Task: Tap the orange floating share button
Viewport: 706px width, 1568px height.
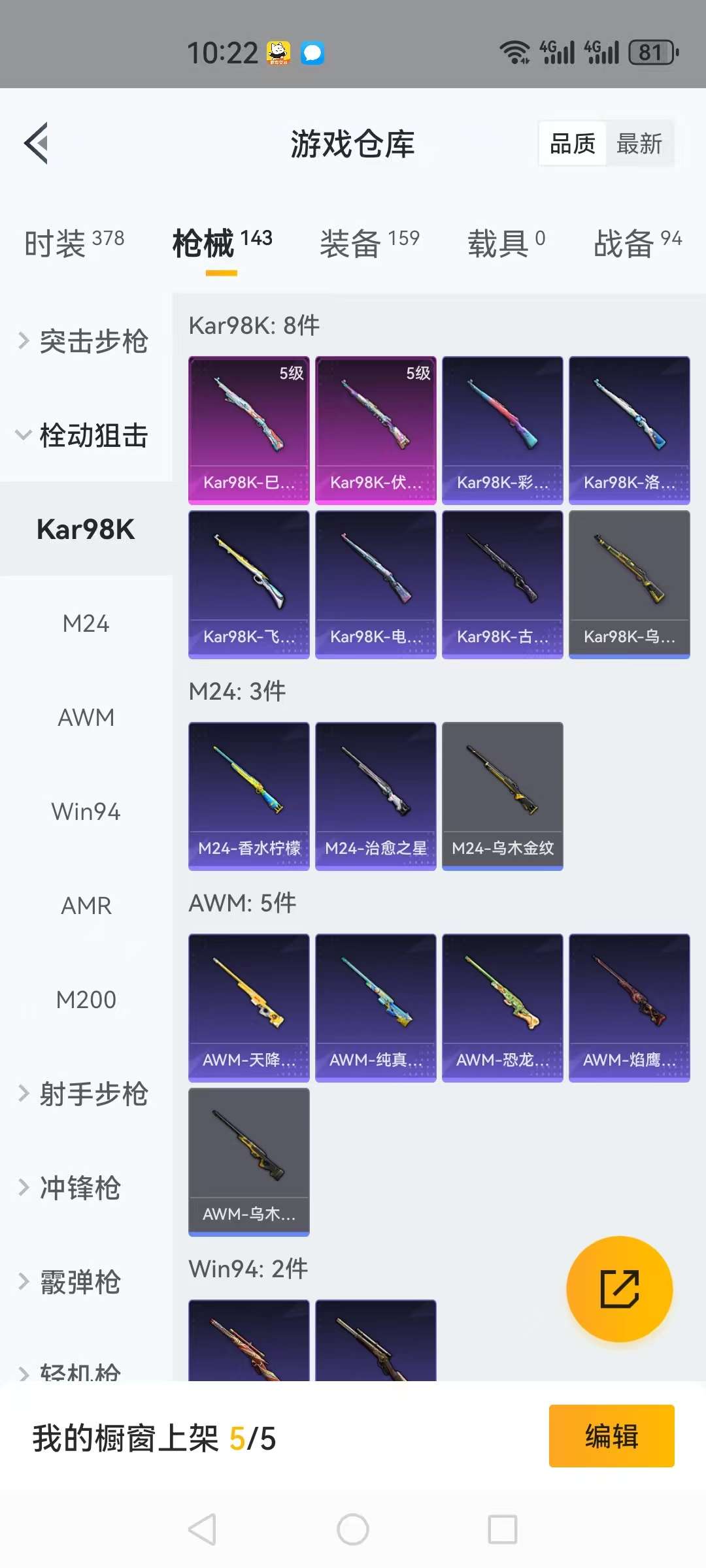Action: [619, 1288]
